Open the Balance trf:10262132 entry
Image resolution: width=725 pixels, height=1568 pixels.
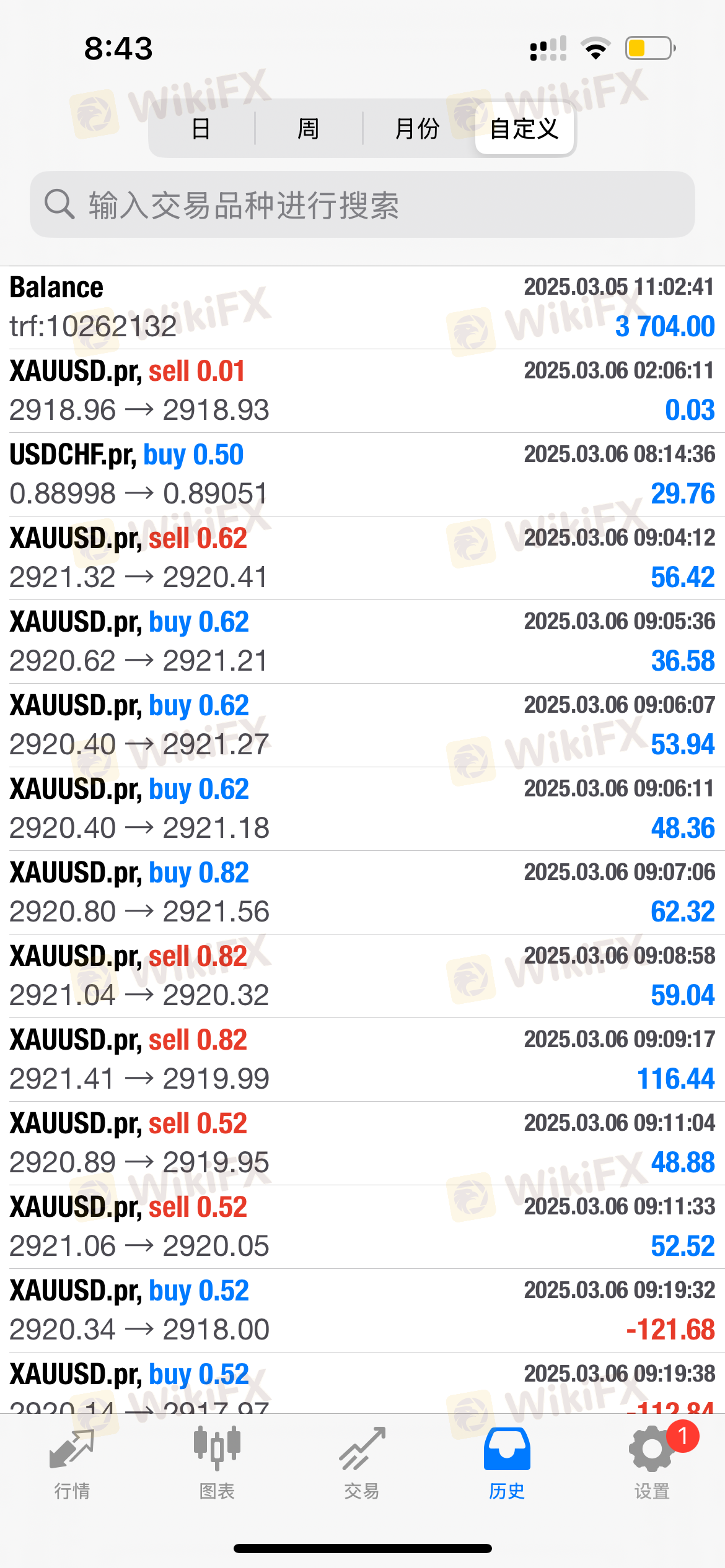pyautogui.click(x=362, y=307)
